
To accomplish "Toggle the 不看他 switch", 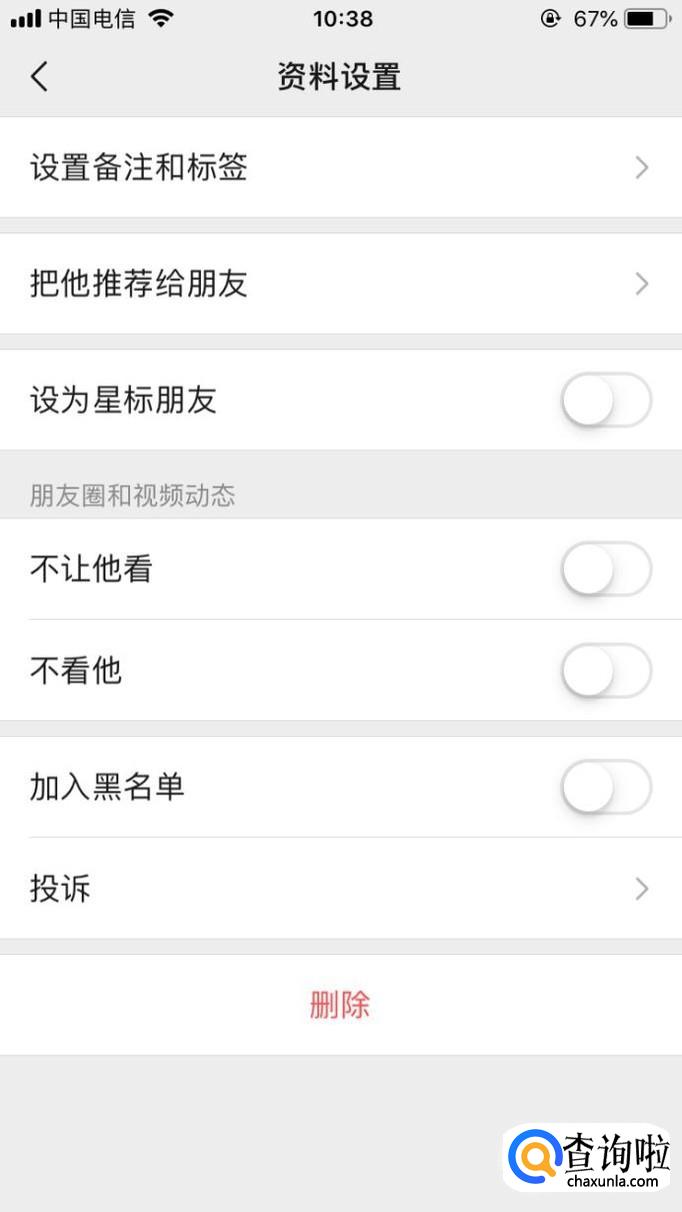I will [606, 670].
